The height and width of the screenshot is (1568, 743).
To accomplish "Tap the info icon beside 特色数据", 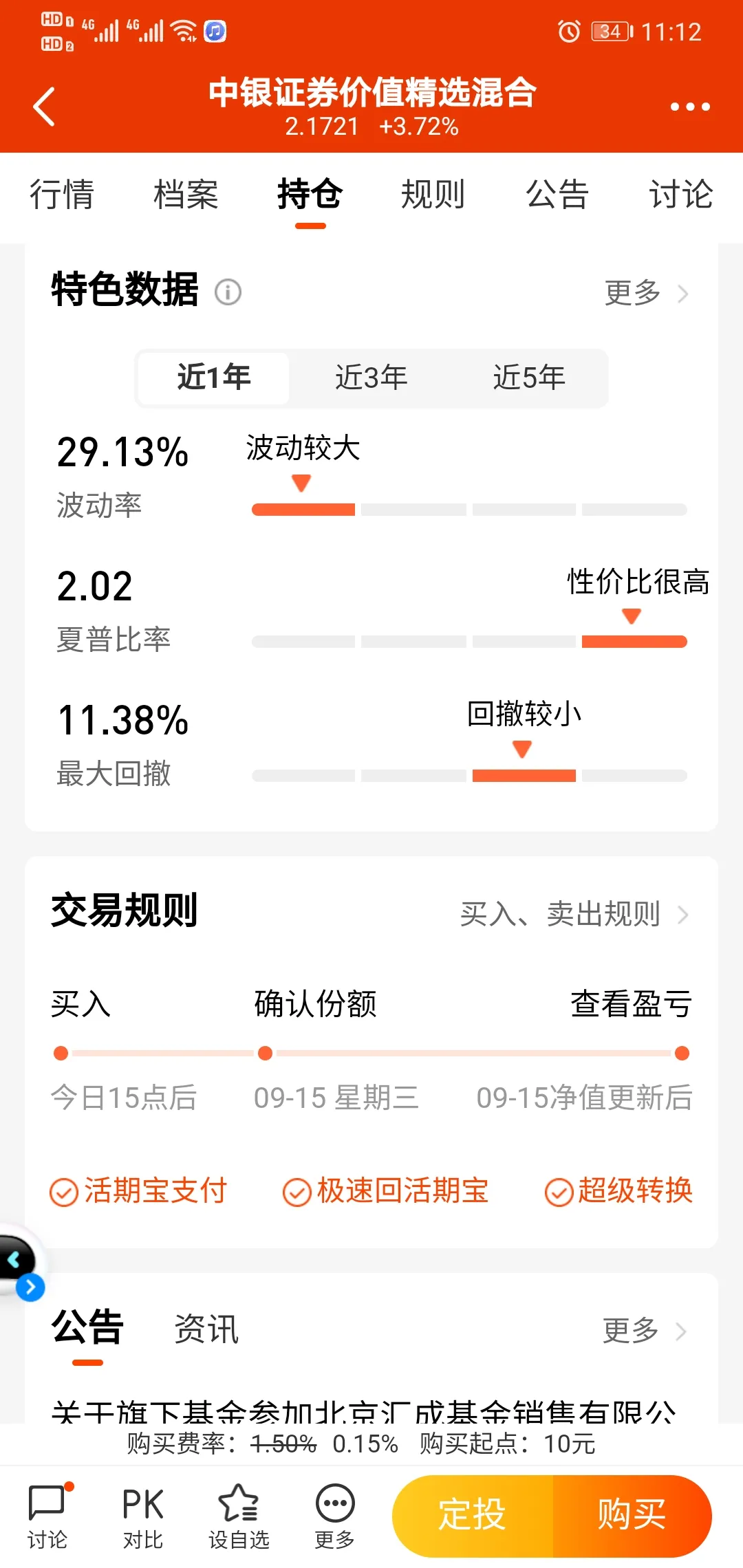I will pyautogui.click(x=228, y=292).
